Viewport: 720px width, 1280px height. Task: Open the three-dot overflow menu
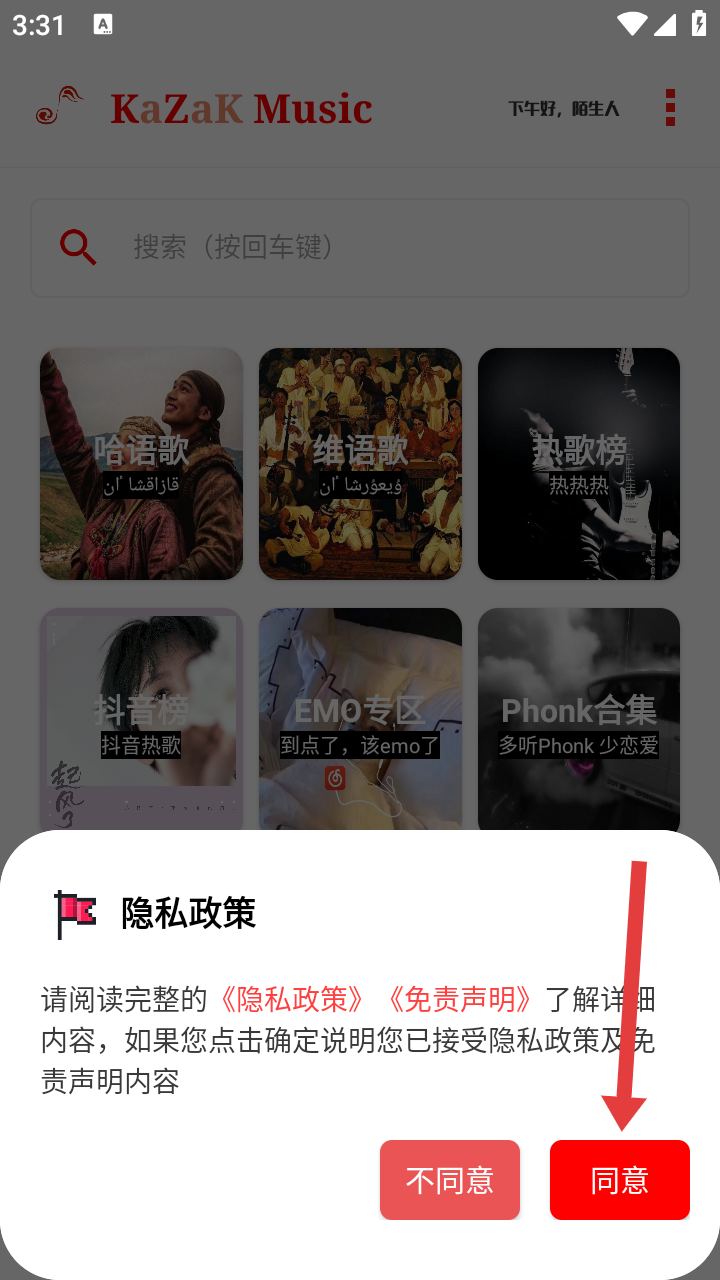[670, 108]
